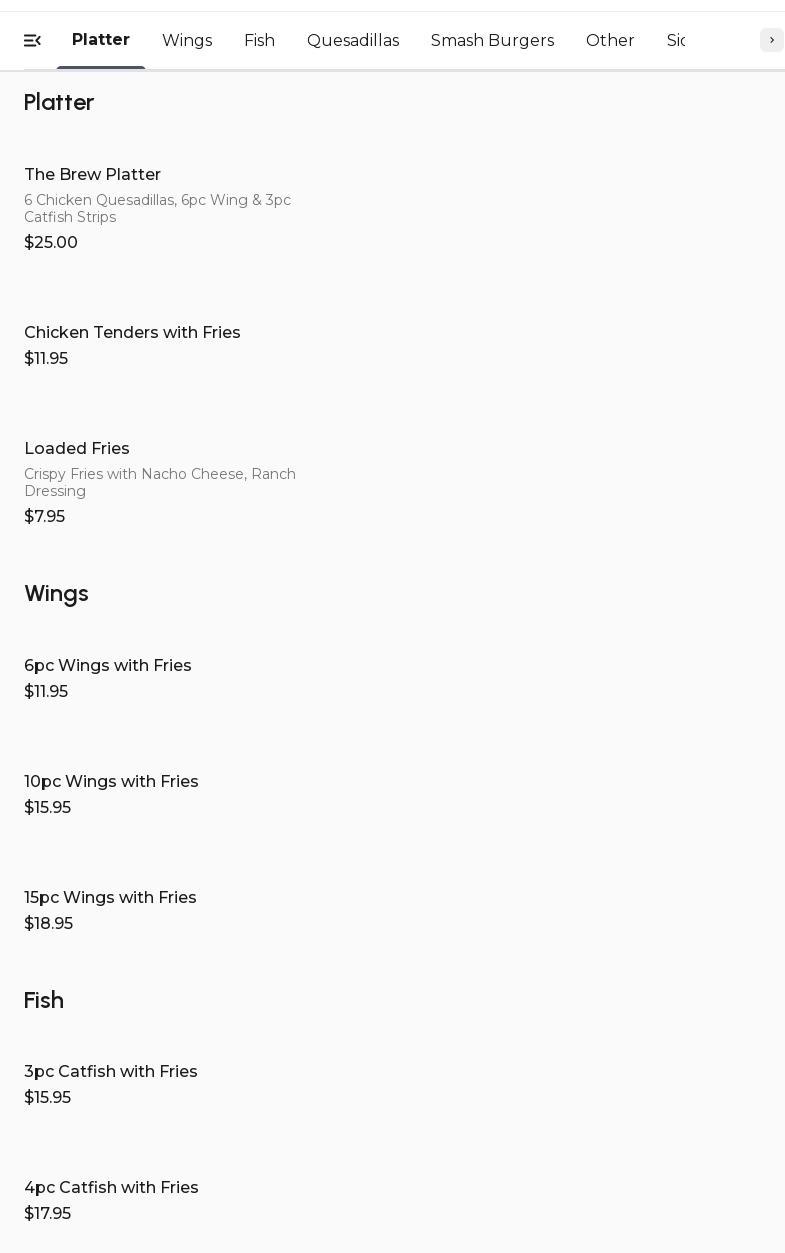785x1253 pixels.
Task: Select the Platter tab
Action: 101,40
